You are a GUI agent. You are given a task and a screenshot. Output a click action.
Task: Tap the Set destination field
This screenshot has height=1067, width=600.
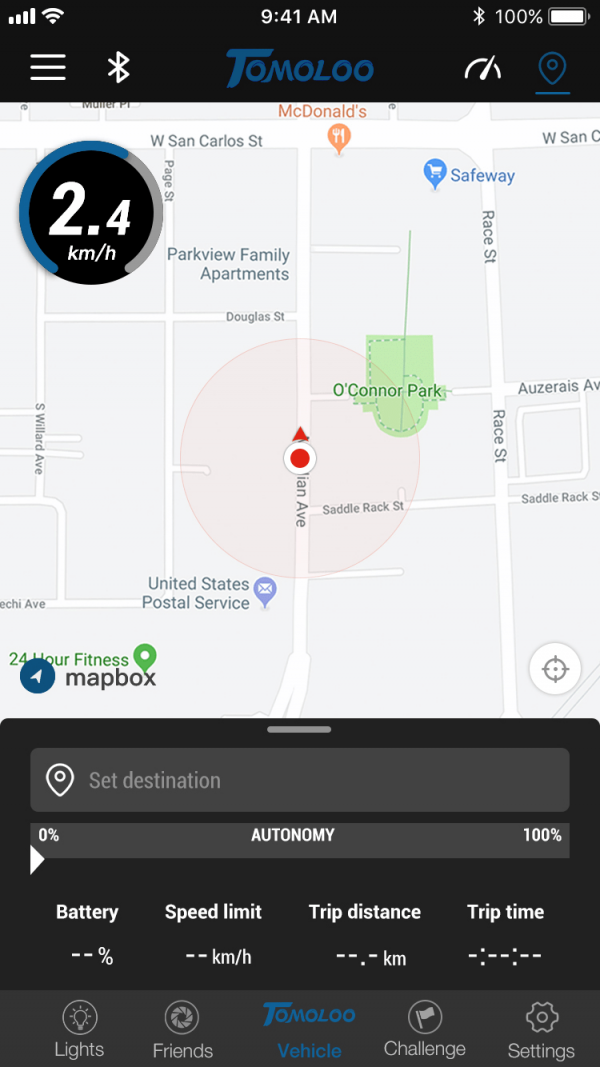coord(300,780)
